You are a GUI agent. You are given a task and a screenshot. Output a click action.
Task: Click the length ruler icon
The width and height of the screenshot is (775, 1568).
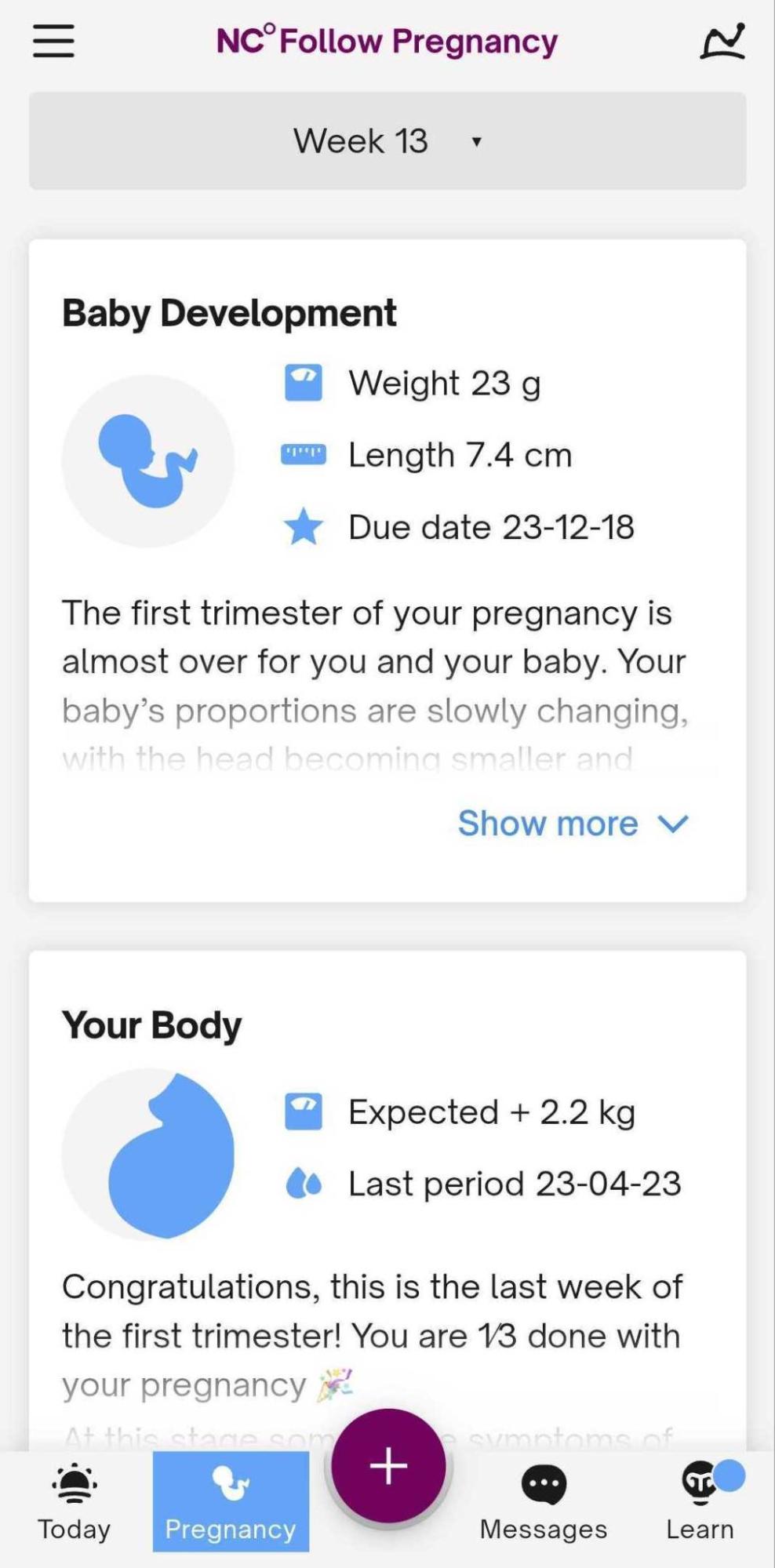[303, 454]
